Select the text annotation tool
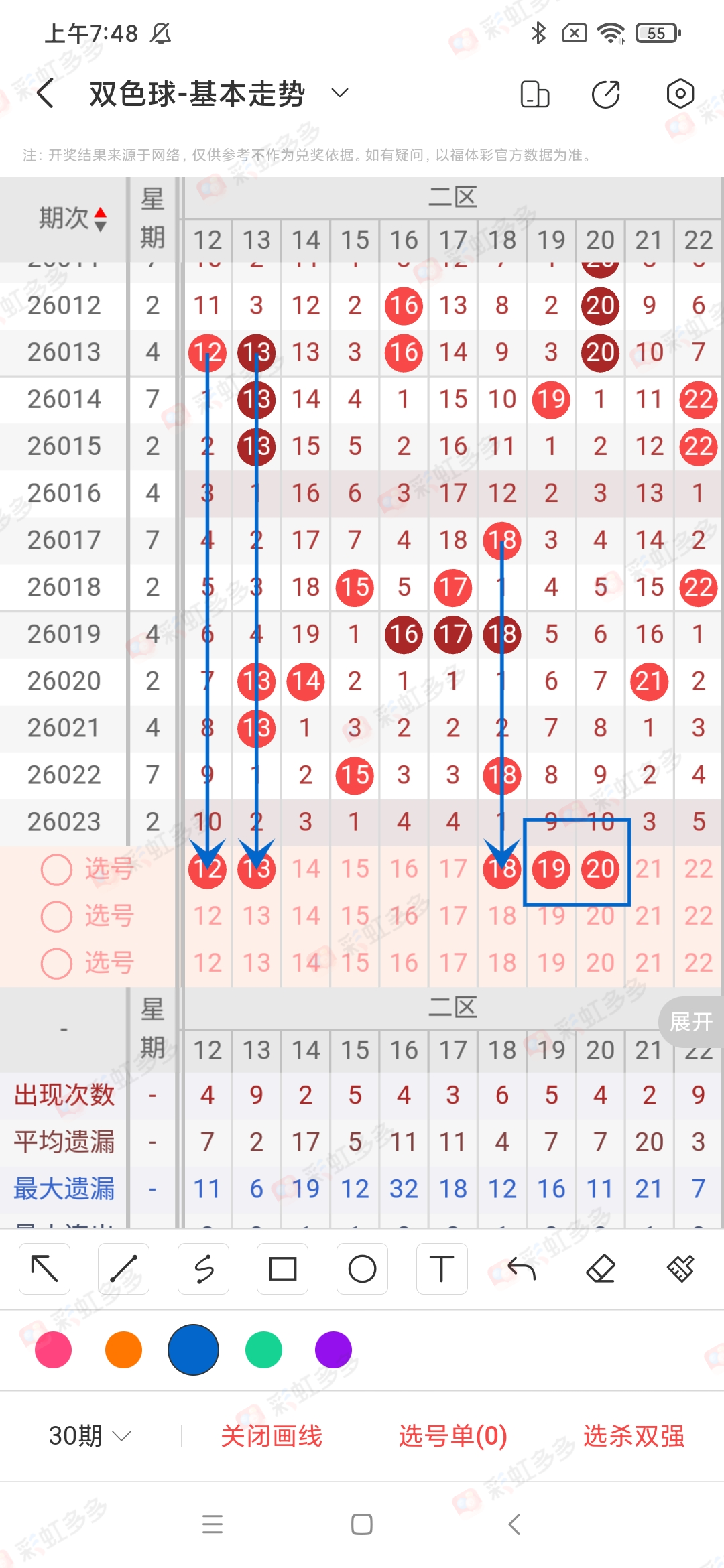Viewport: 724px width, 1568px height. 442,1268
